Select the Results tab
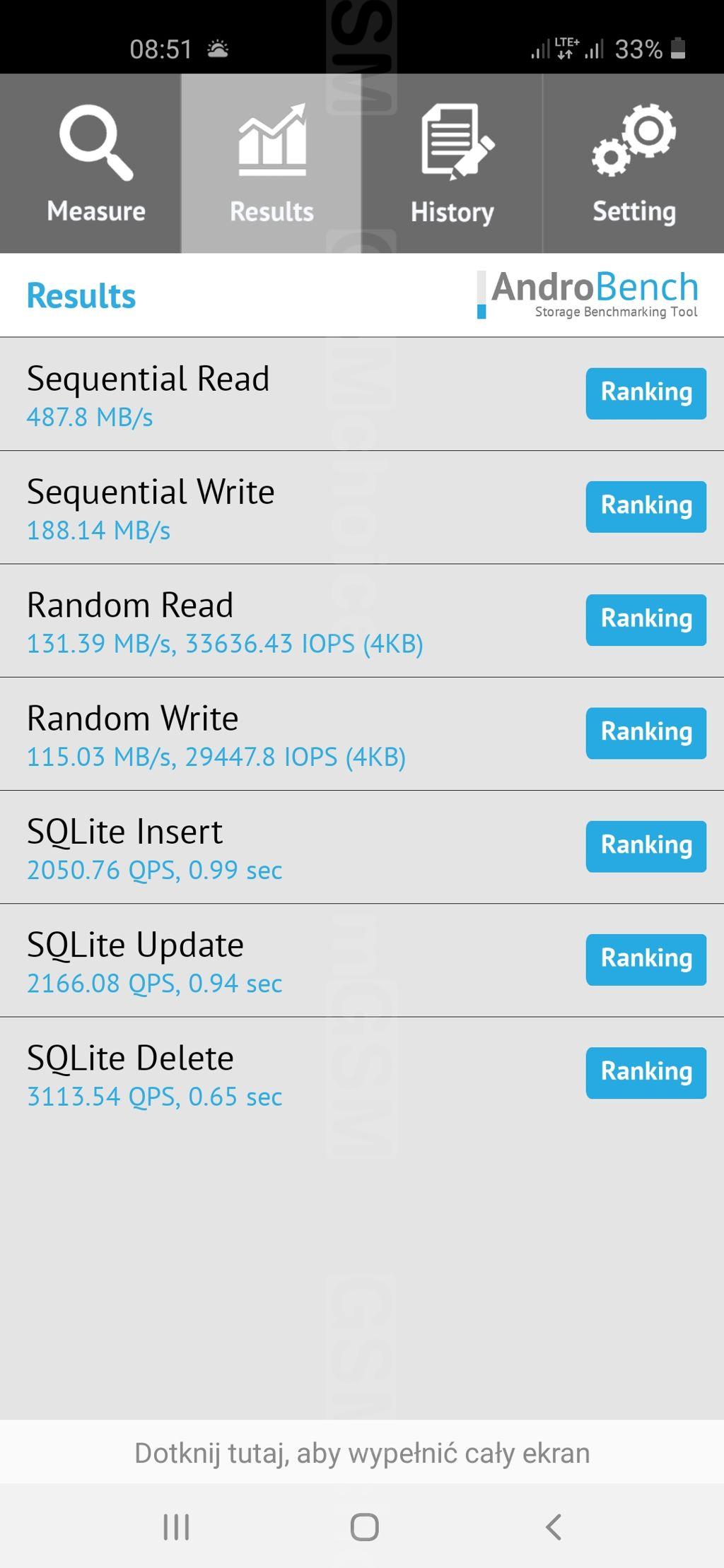 coord(271,163)
